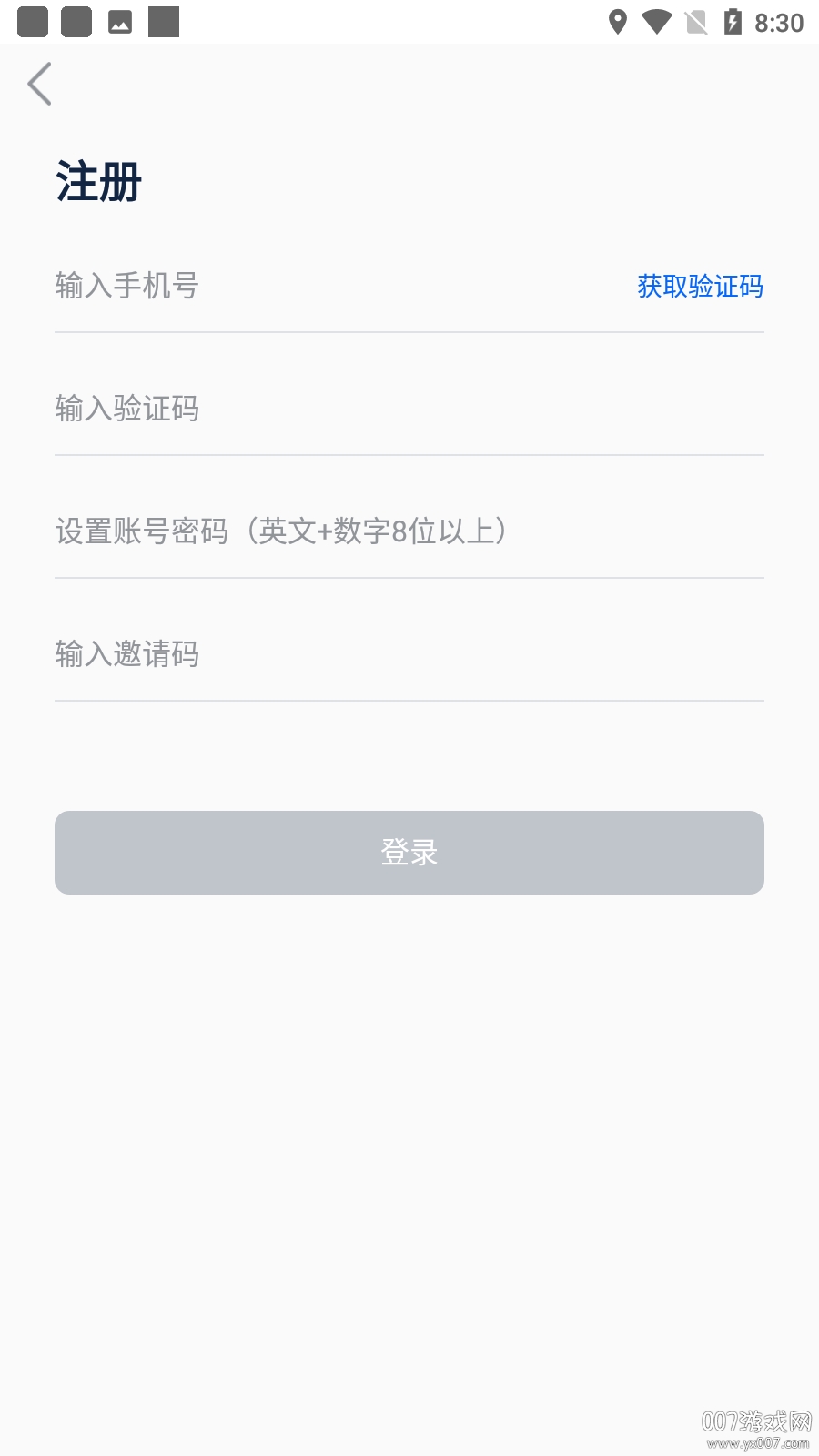Tap 获取验证码 to request verification code
The height and width of the screenshot is (1456, 819).
[x=700, y=287]
